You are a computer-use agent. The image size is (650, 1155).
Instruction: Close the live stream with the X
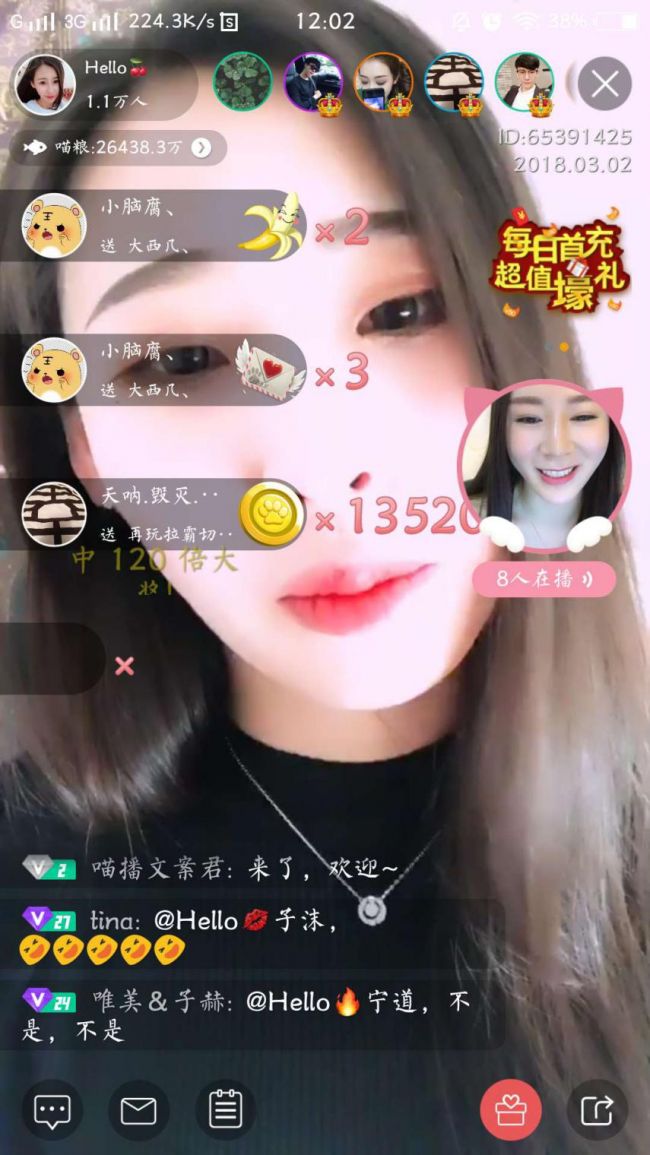(604, 84)
